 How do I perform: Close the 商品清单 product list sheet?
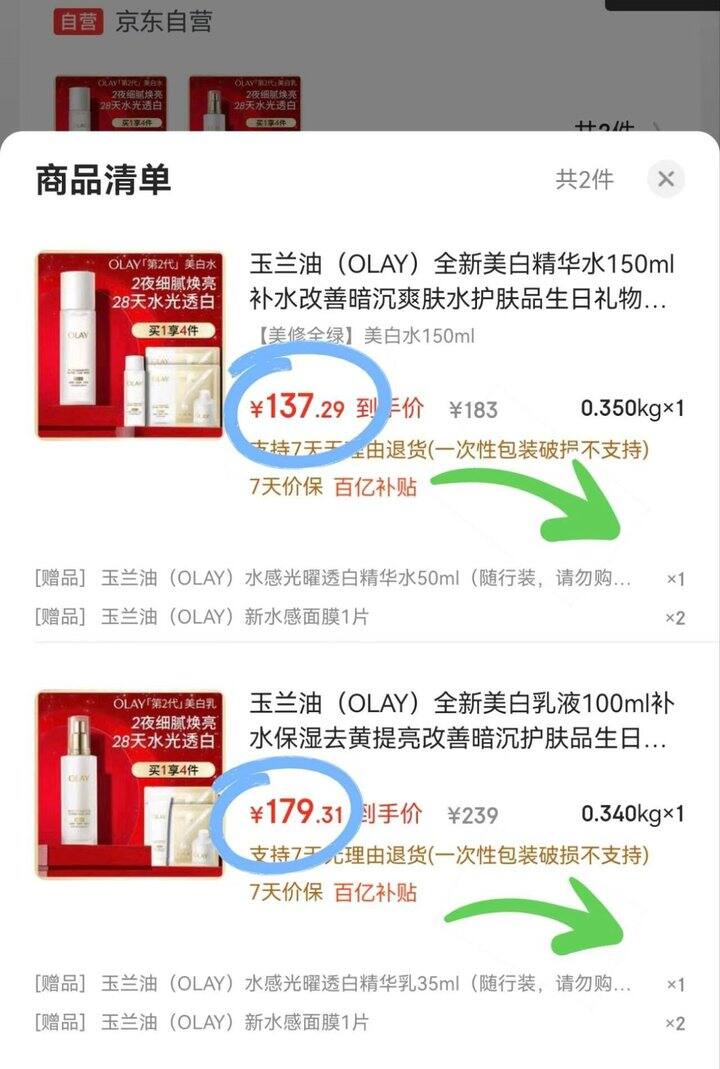pyautogui.click(x=666, y=180)
